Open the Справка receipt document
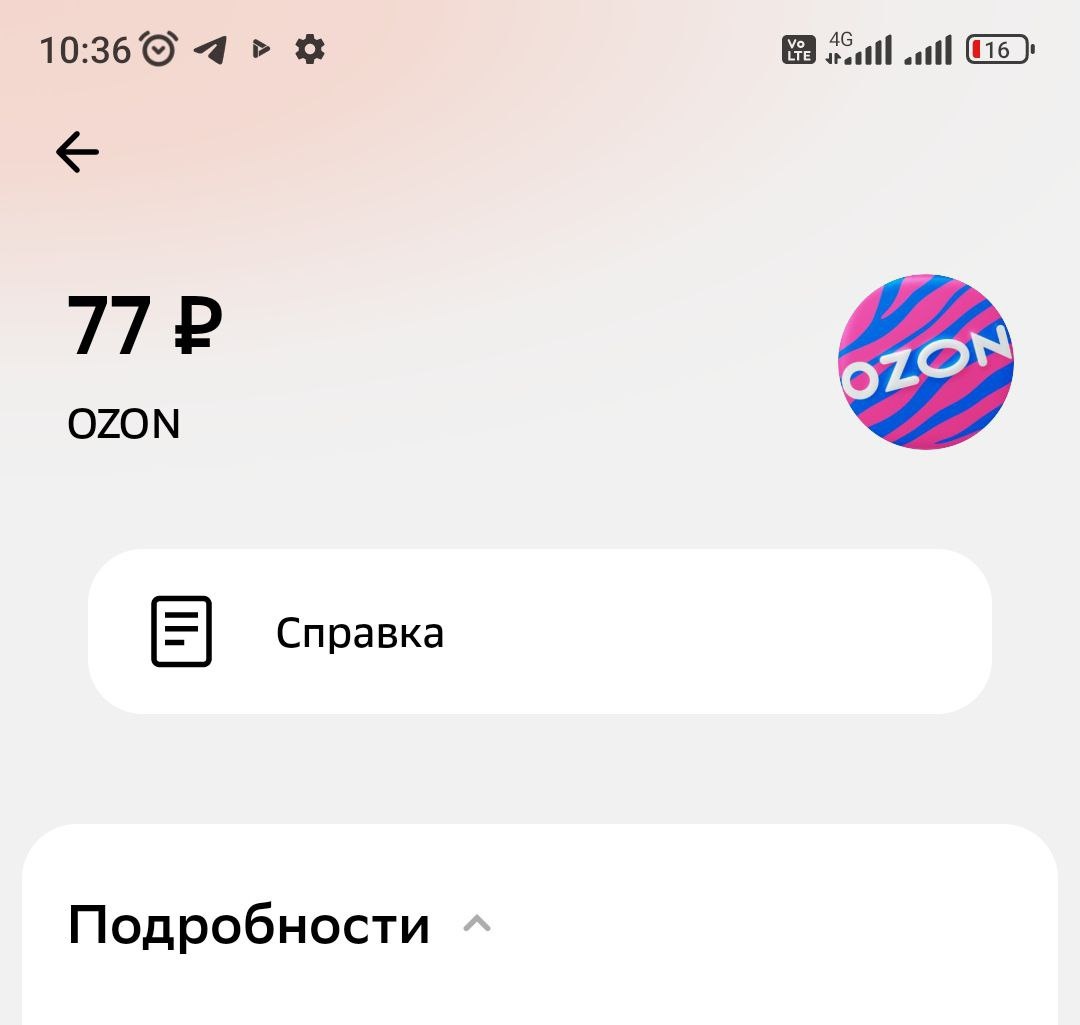The width and height of the screenshot is (1080, 1025). (x=540, y=632)
